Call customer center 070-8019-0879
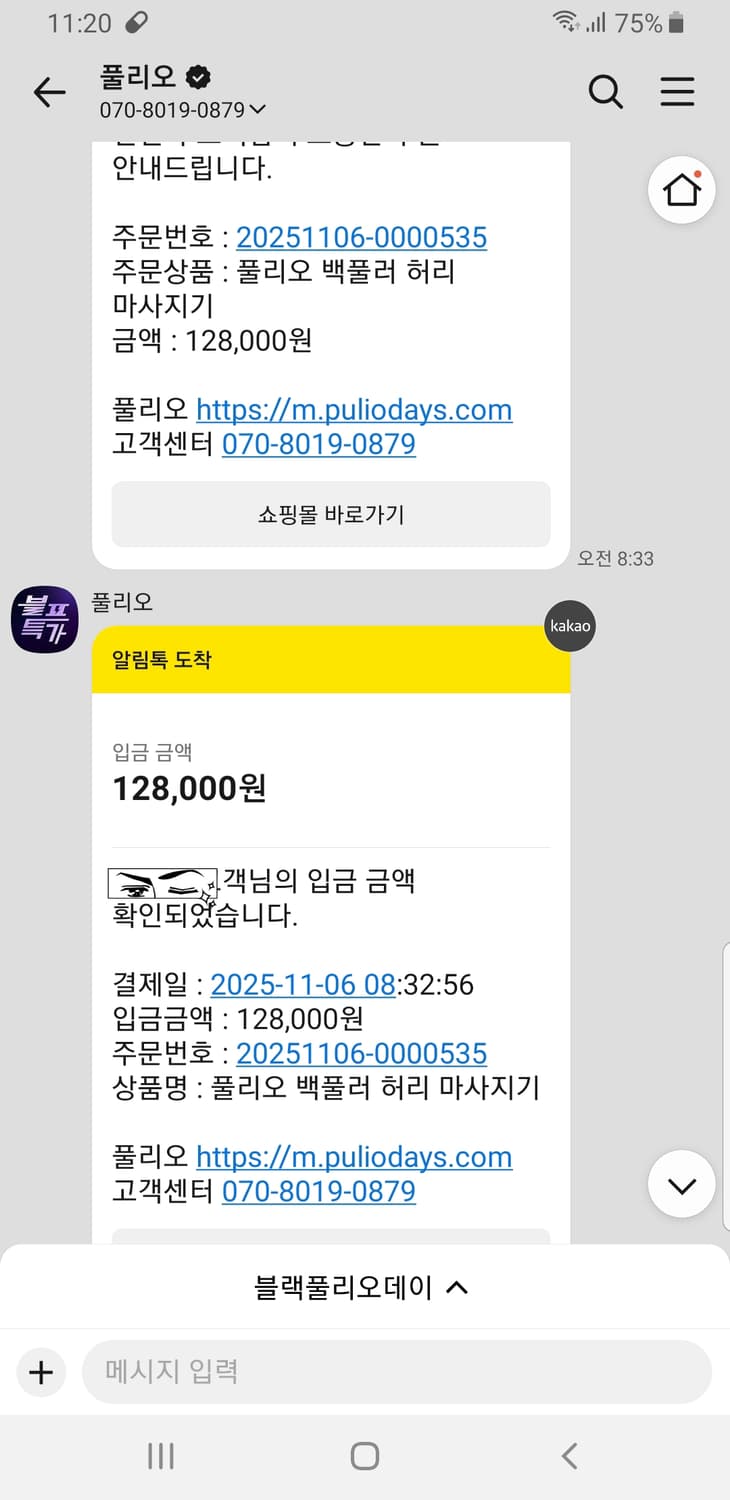This screenshot has width=730, height=1500. pyautogui.click(x=318, y=1191)
